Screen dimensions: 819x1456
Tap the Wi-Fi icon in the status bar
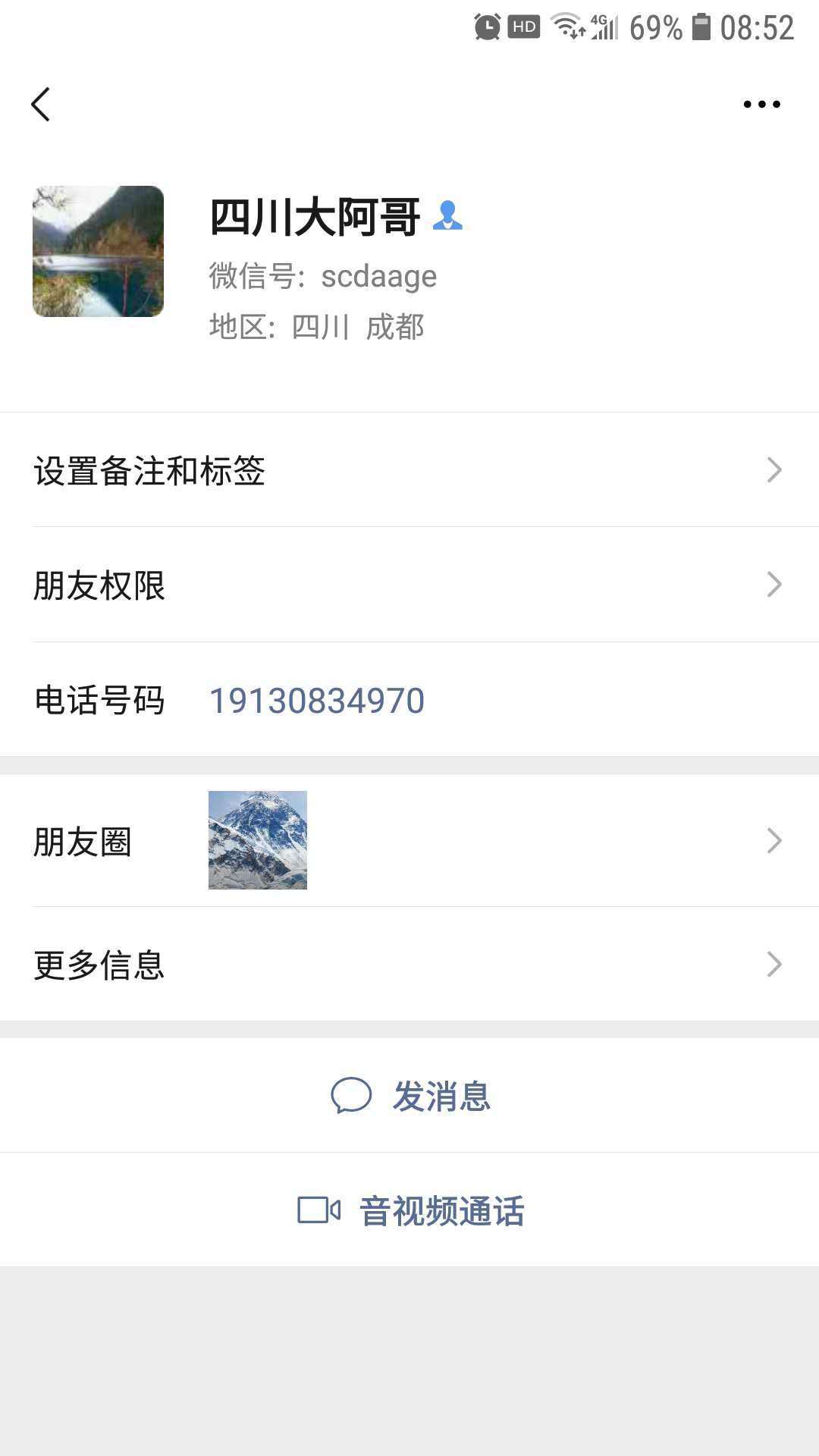[566, 25]
